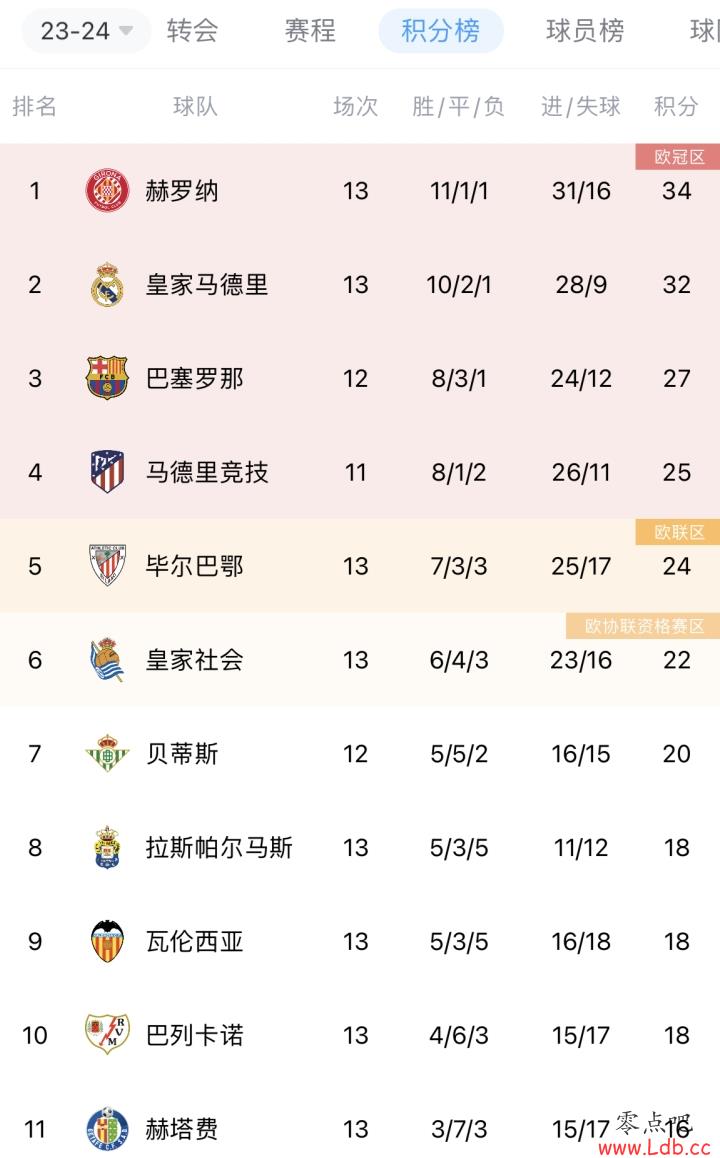Viewport: 720px width, 1158px height.
Task: Switch to the 球员榜 tab
Action: pos(585,31)
